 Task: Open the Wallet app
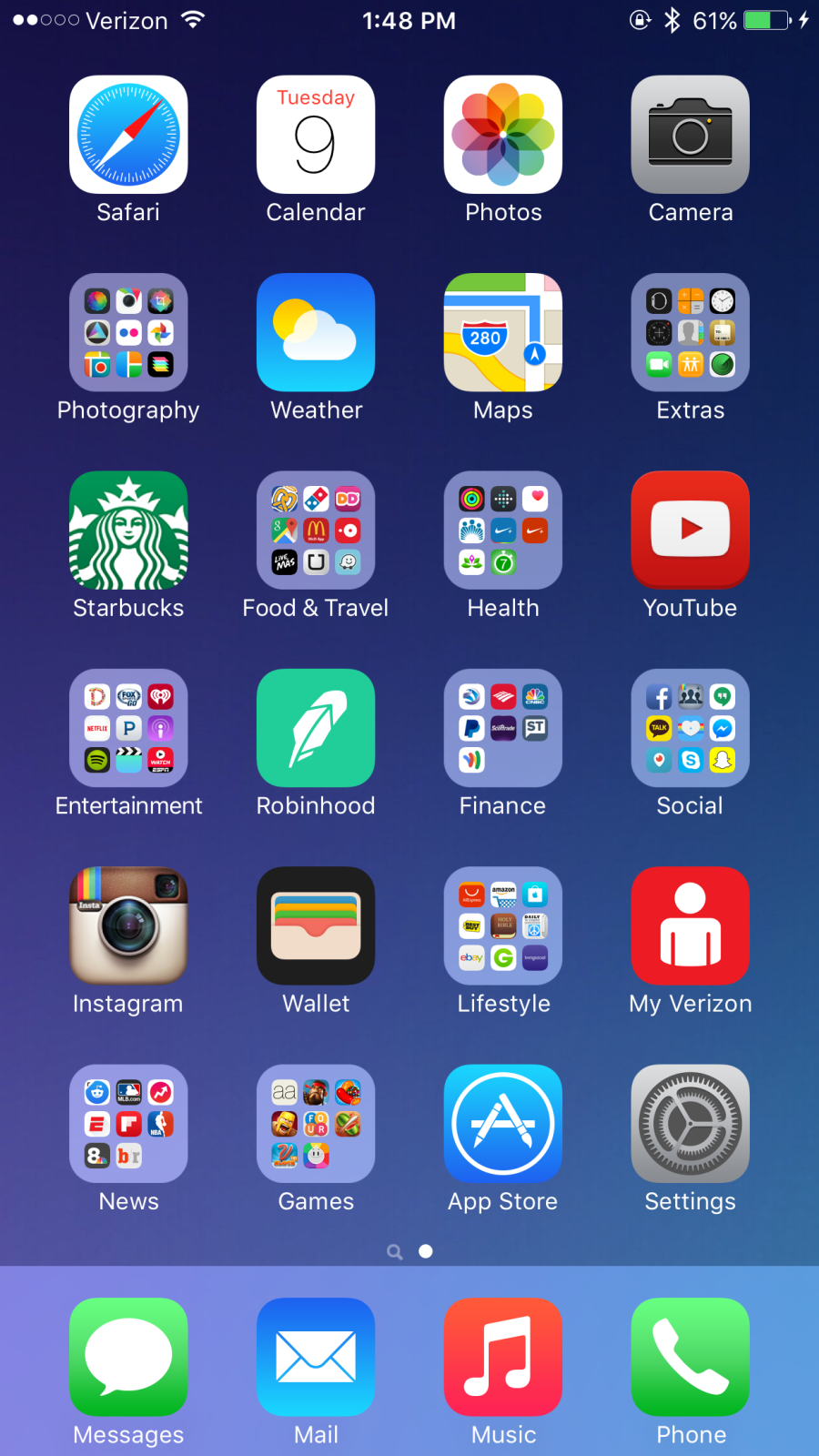point(316,925)
